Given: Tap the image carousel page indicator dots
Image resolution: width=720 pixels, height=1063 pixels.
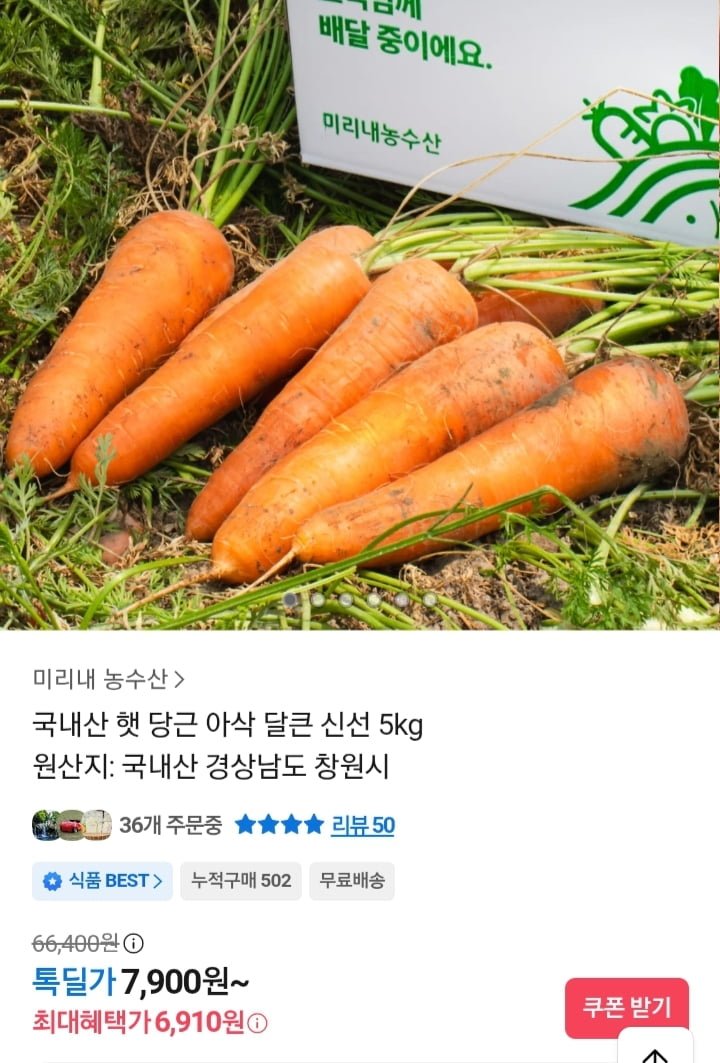Looking at the screenshot, I should [359, 600].
